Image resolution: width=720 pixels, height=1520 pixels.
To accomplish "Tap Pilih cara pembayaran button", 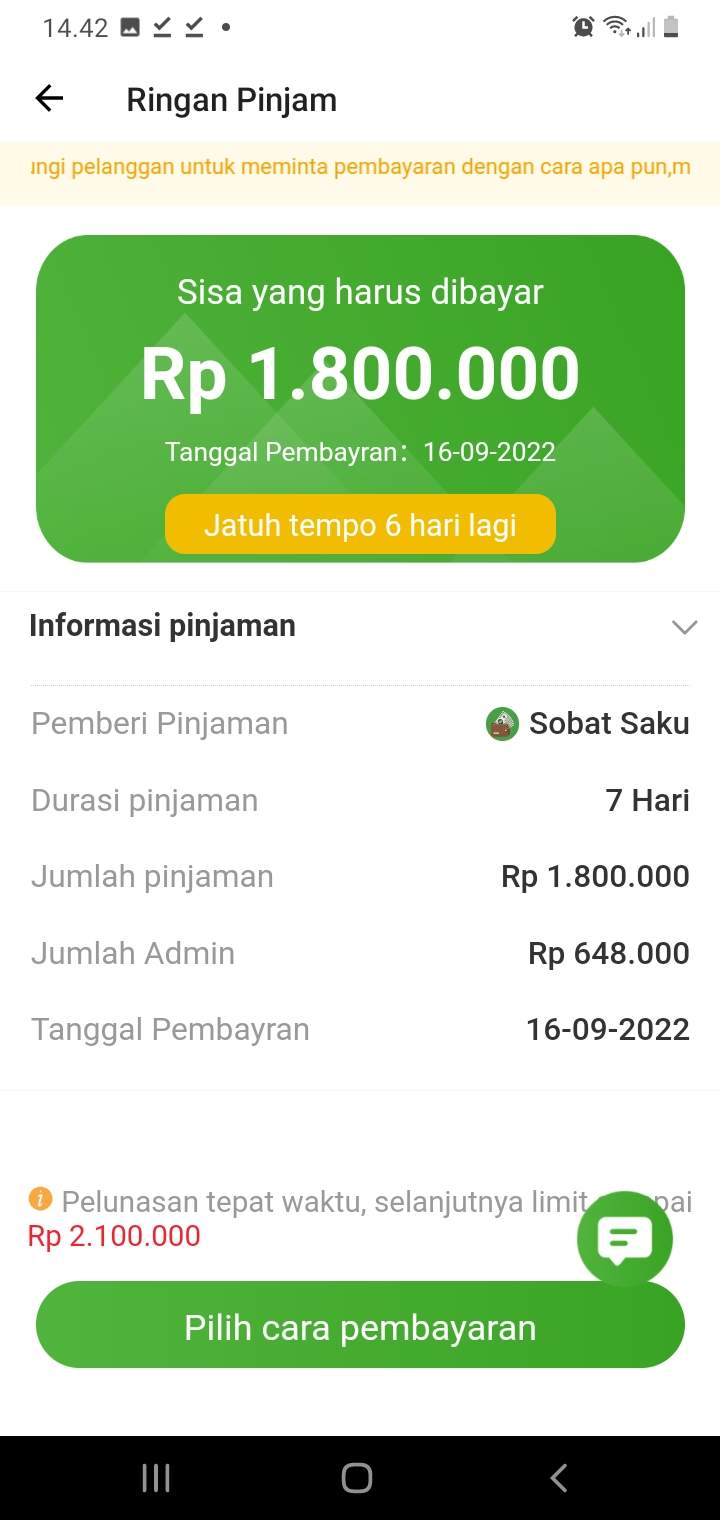I will tap(360, 1327).
